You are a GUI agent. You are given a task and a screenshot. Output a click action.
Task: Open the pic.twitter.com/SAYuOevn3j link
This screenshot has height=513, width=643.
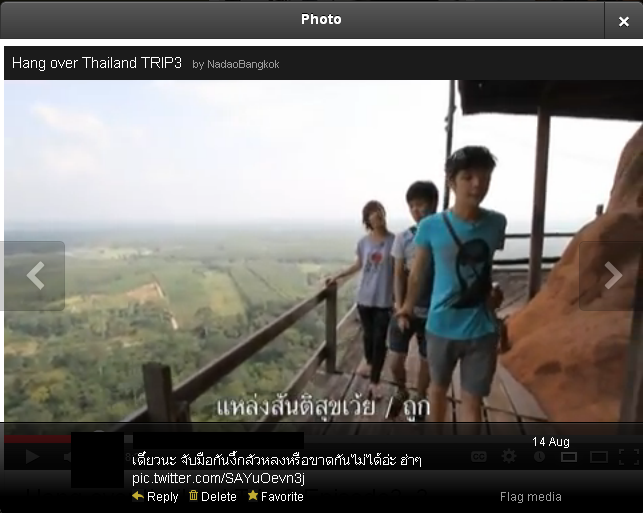click(x=218, y=479)
